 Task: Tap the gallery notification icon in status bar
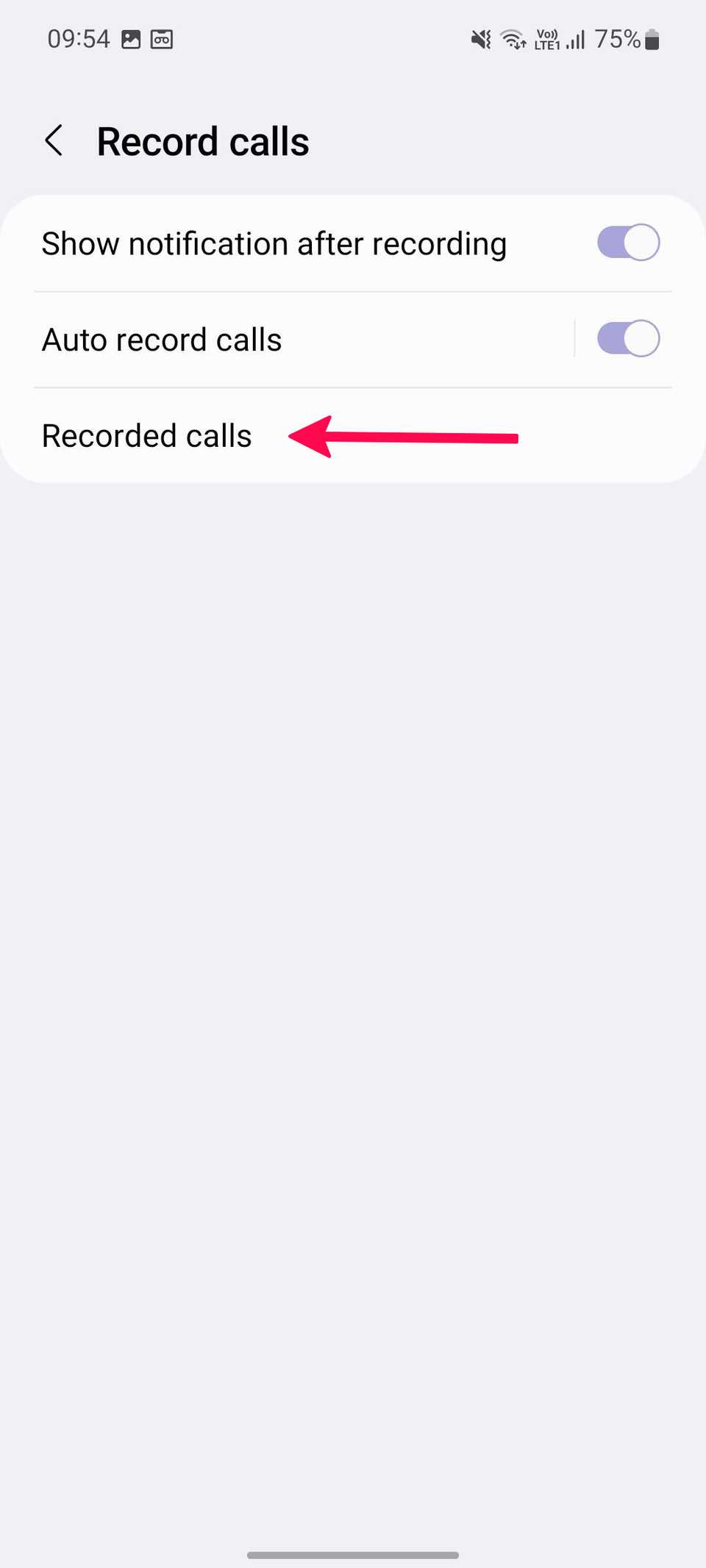click(132, 38)
